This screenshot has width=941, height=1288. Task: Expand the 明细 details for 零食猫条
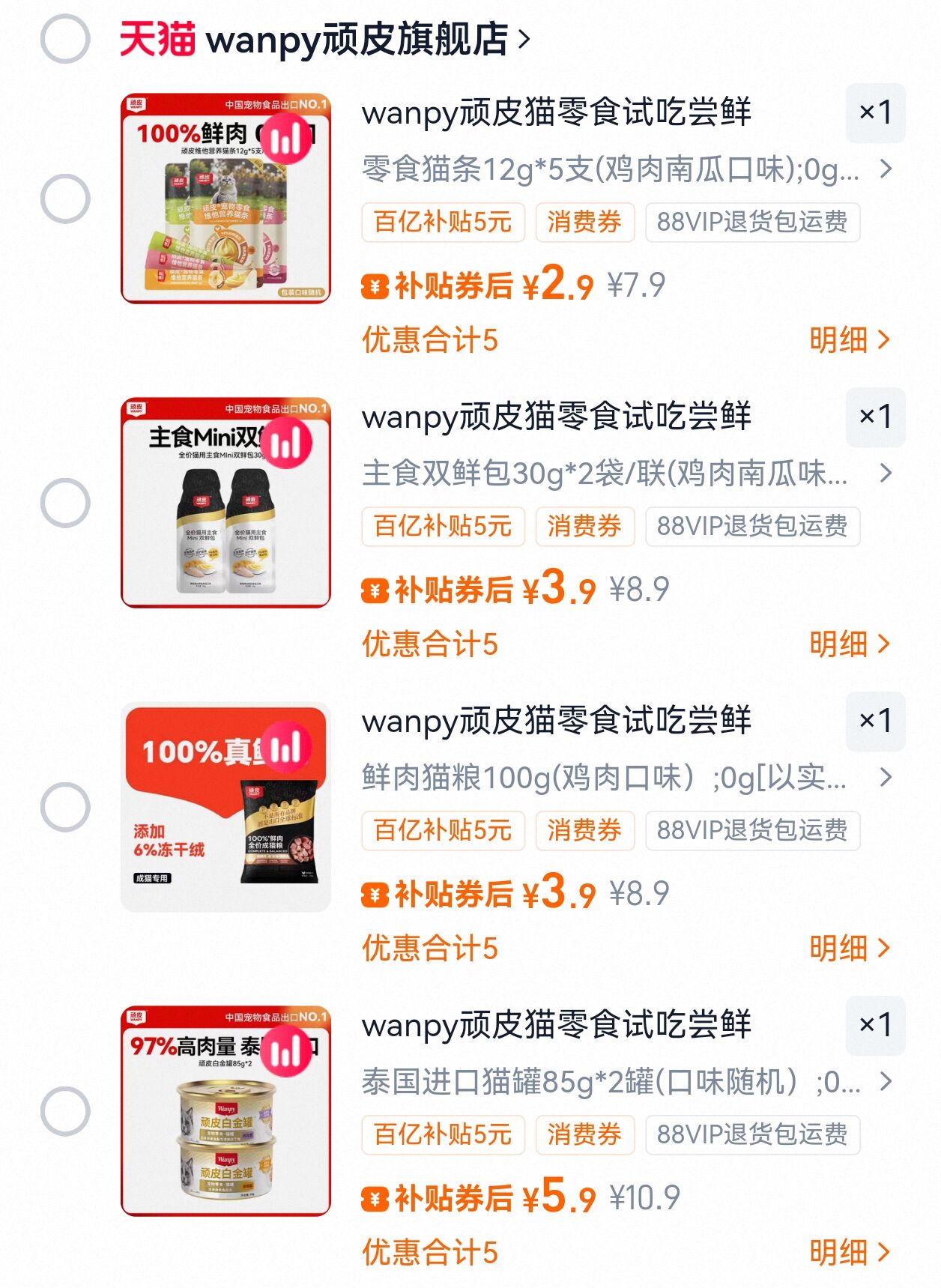845,340
